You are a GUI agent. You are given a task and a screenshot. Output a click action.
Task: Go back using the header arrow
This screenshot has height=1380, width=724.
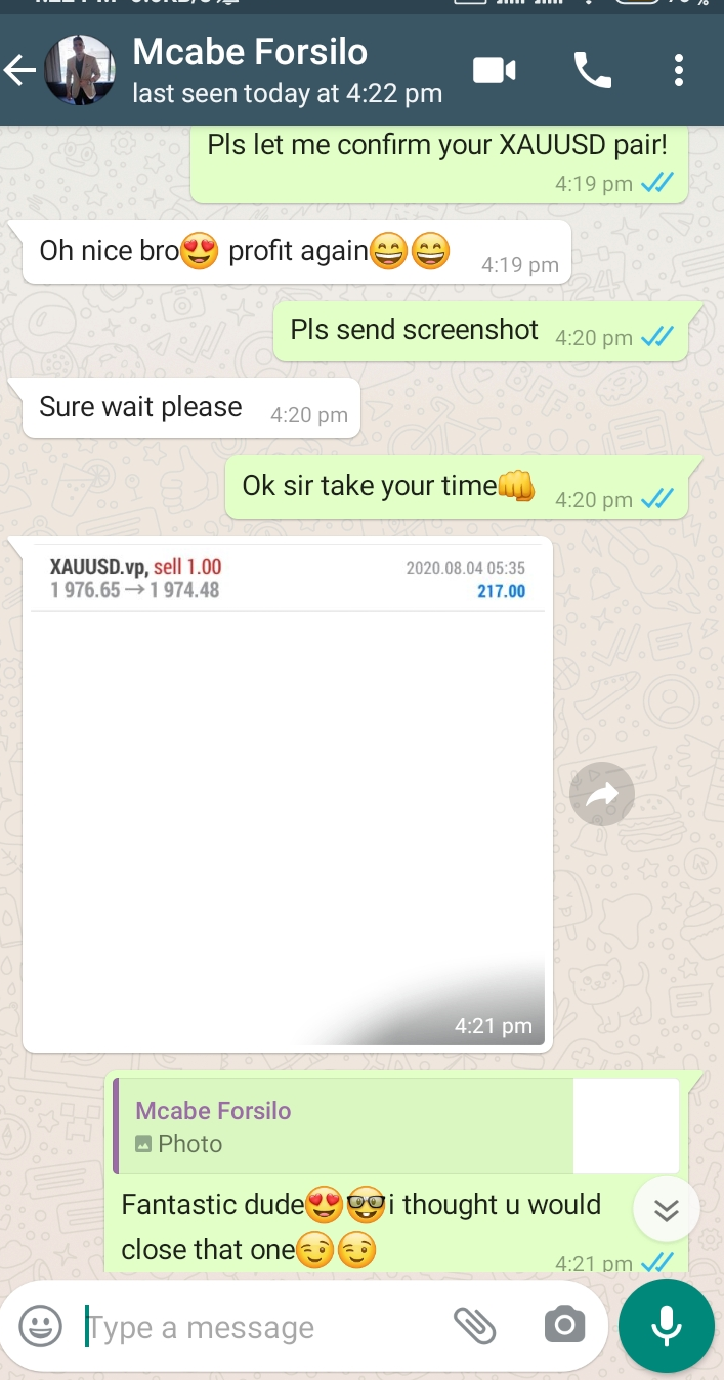tap(20, 70)
